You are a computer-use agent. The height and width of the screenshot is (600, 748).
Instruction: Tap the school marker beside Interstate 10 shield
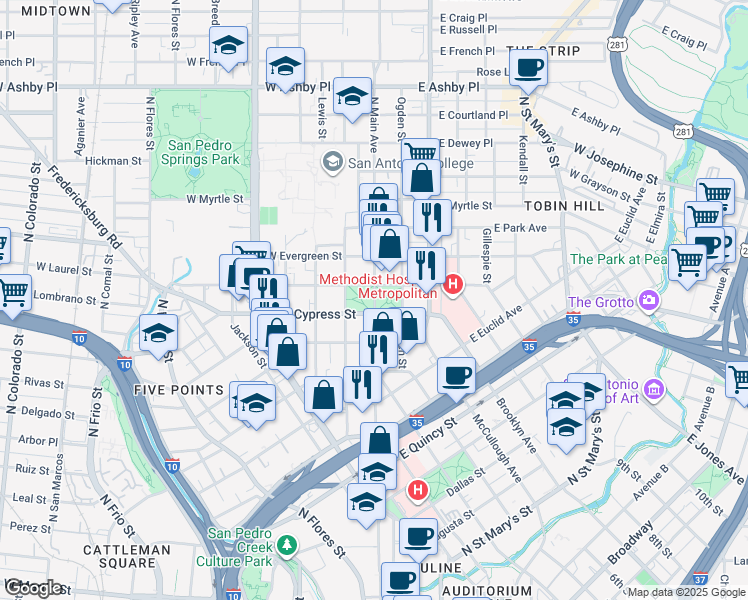[x=158, y=334]
